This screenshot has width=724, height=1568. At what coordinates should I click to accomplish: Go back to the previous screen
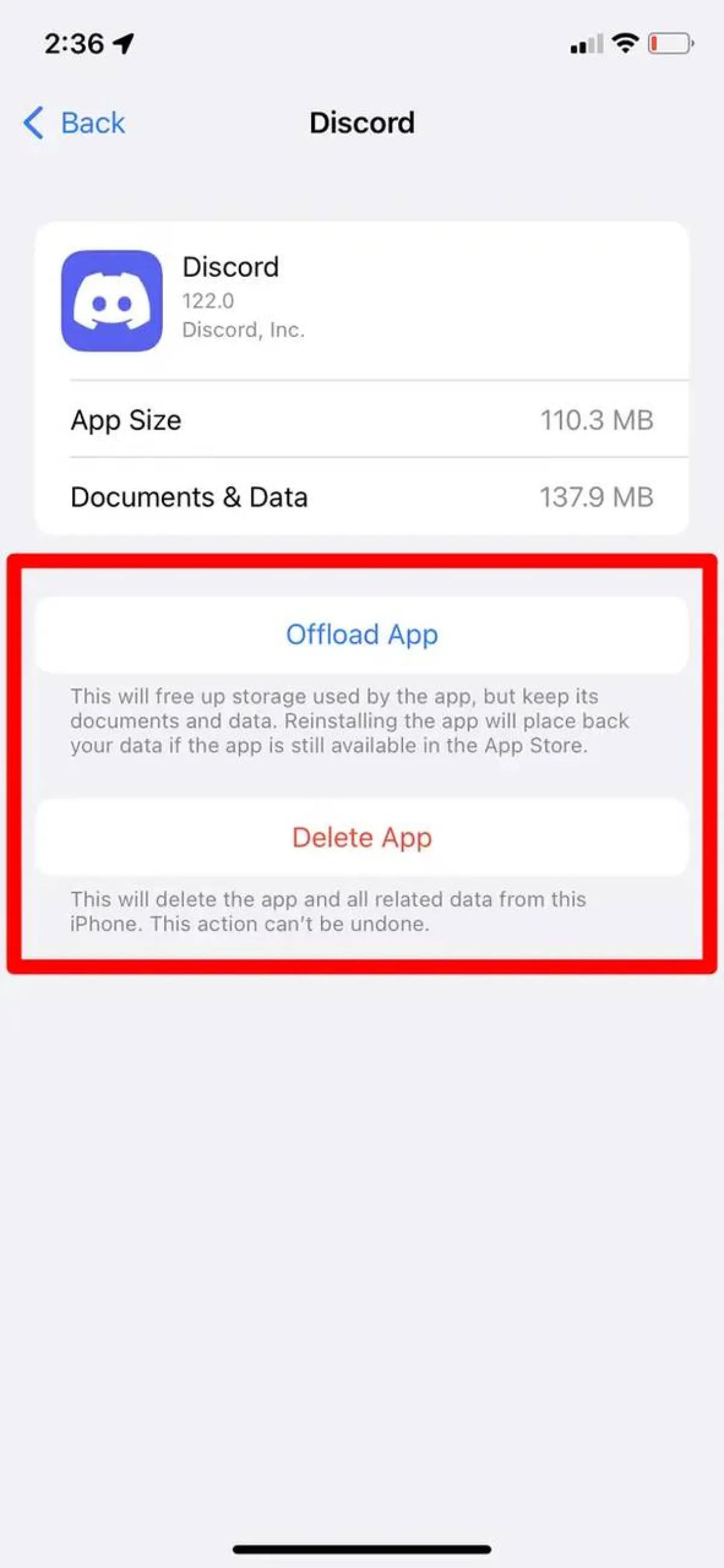(x=74, y=123)
